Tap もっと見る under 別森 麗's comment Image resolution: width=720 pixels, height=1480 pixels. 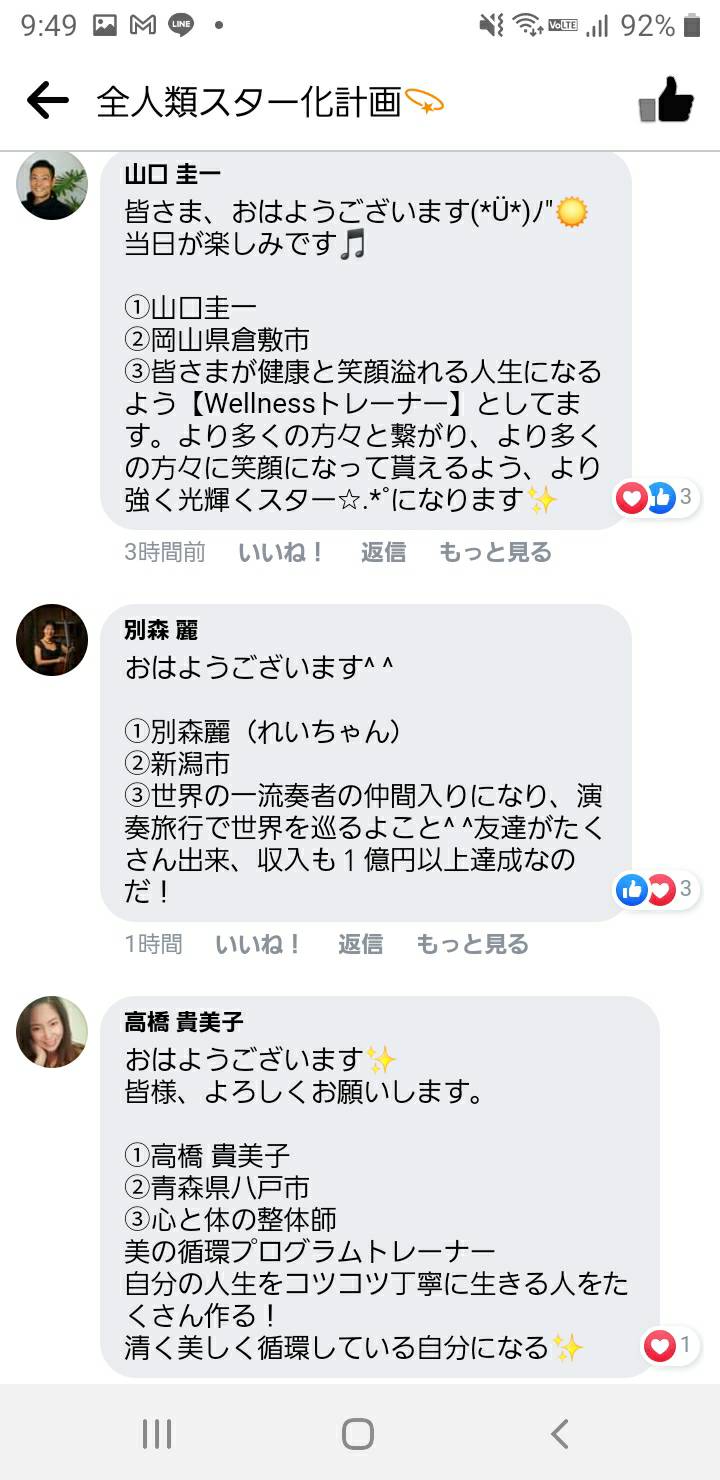(472, 945)
